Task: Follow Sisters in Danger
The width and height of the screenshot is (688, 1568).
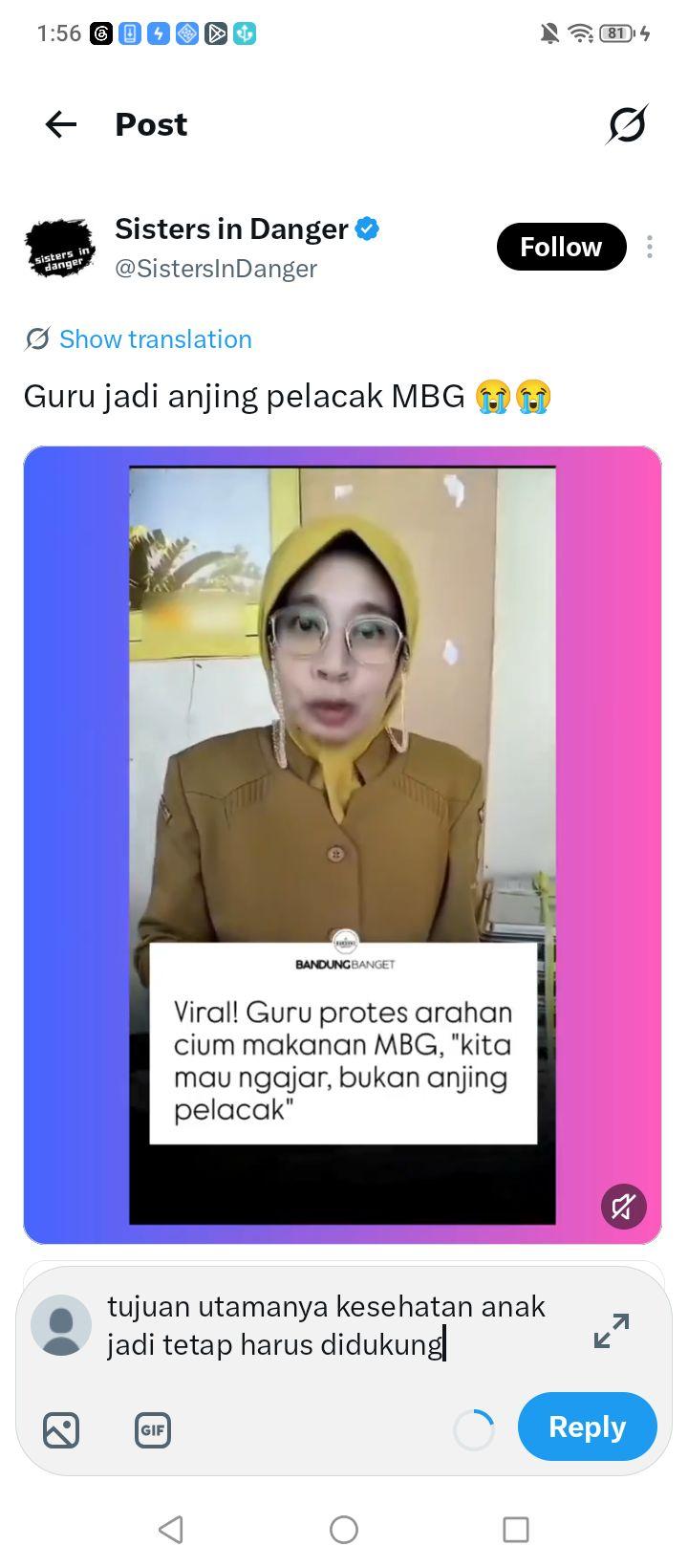Action: tap(561, 247)
